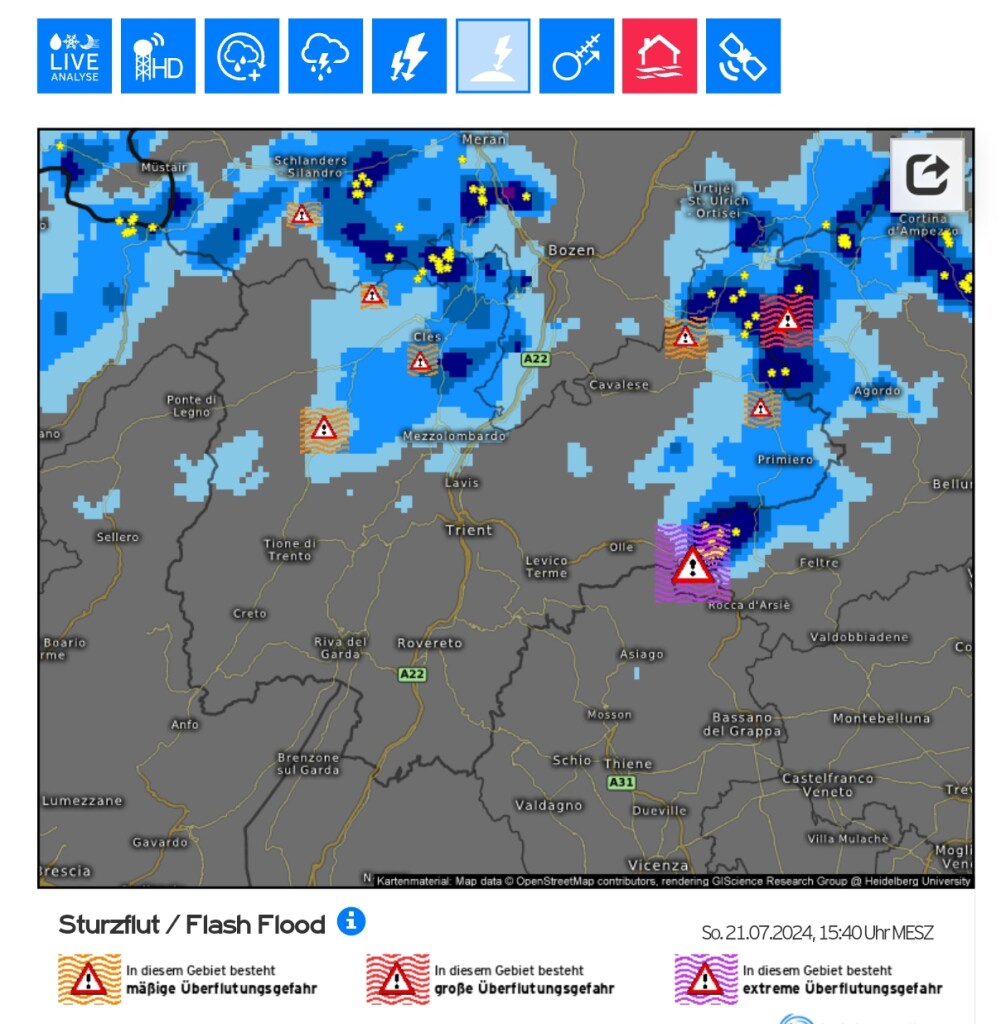Open info about Sturzflut / Flash Flood
The height and width of the screenshot is (1024, 1006).
click(x=351, y=921)
